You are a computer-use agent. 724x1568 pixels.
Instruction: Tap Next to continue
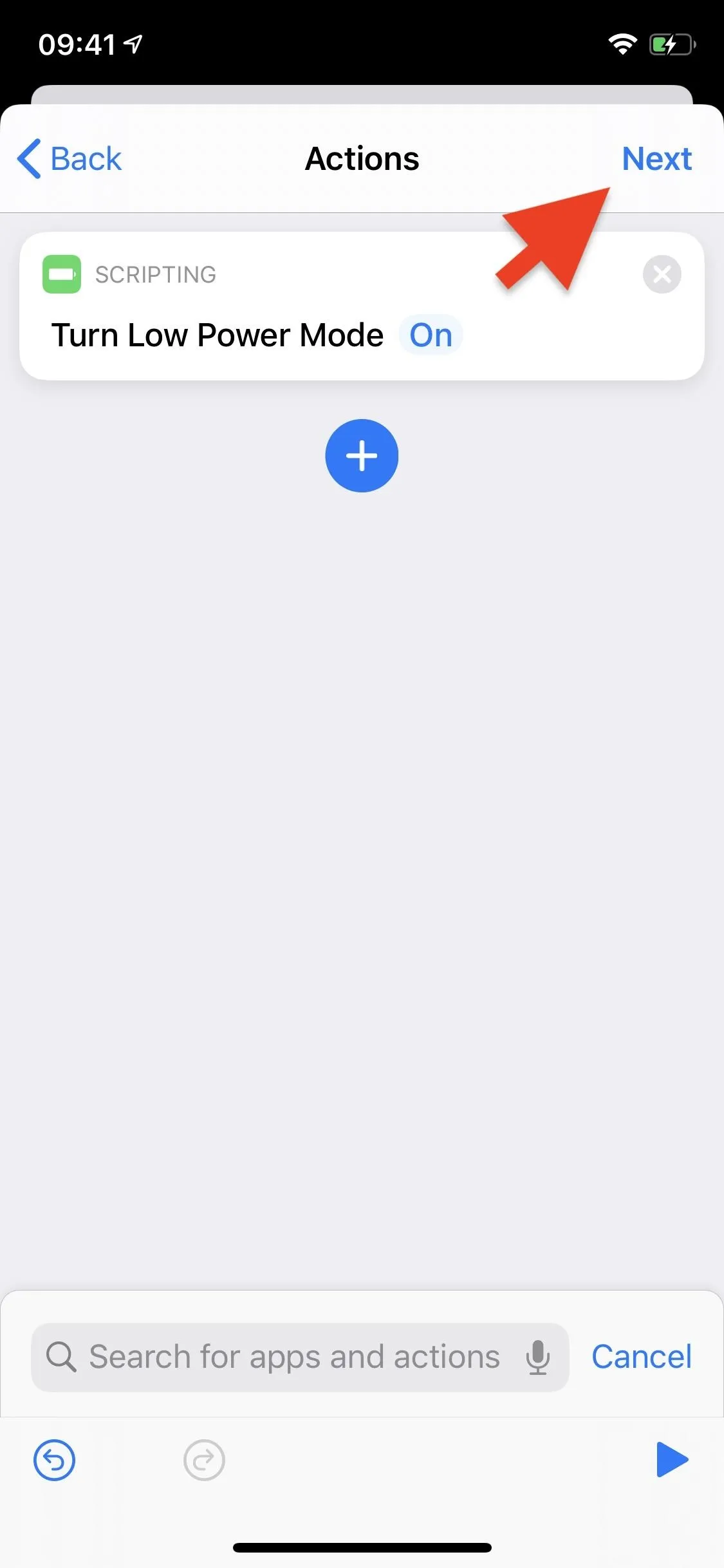tap(656, 159)
